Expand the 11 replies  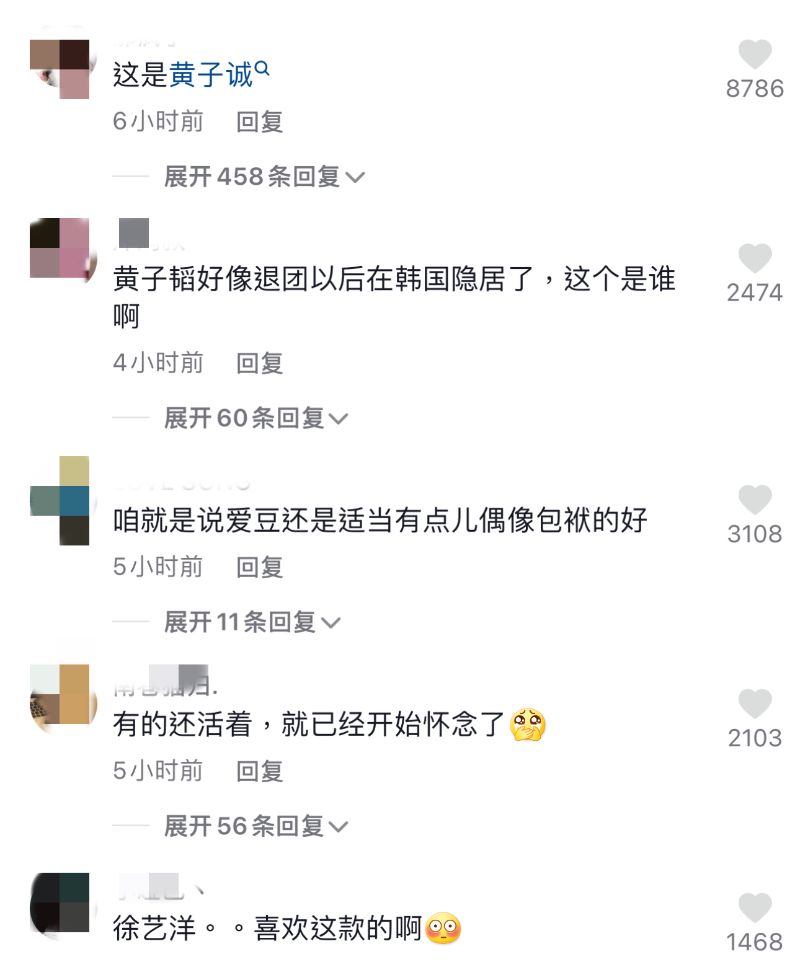[252, 622]
